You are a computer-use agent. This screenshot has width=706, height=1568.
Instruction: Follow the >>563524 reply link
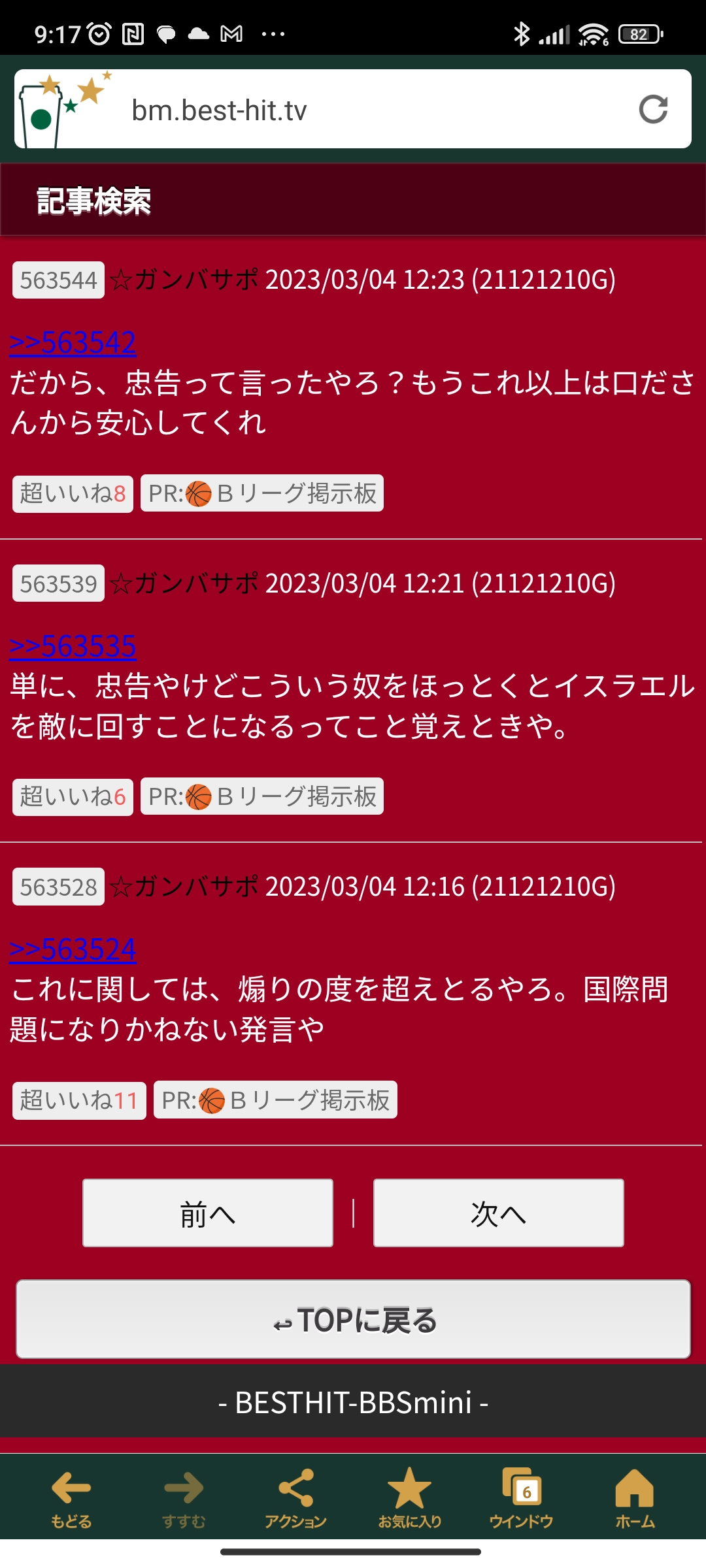pyautogui.click(x=73, y=949)
